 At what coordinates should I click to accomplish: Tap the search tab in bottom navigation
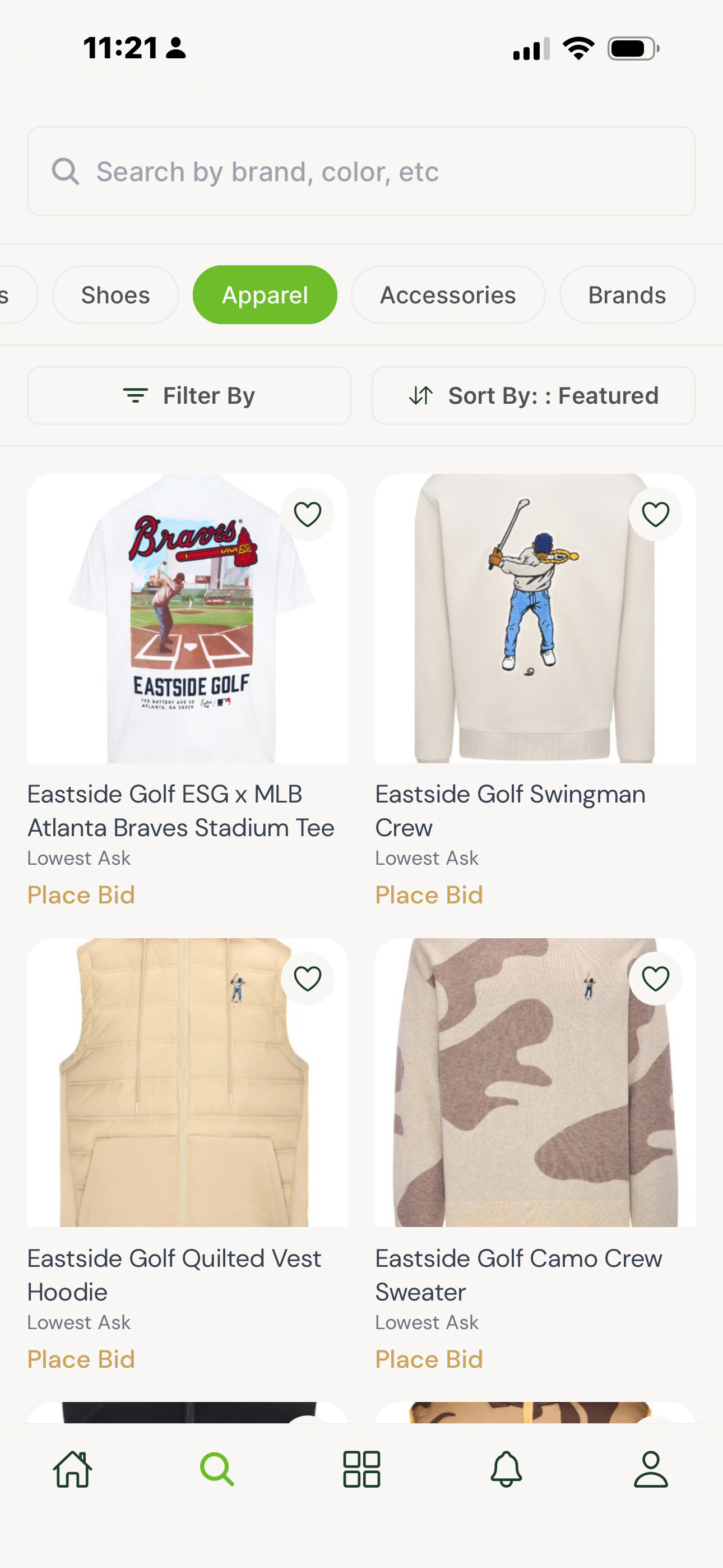[217, 1469]
